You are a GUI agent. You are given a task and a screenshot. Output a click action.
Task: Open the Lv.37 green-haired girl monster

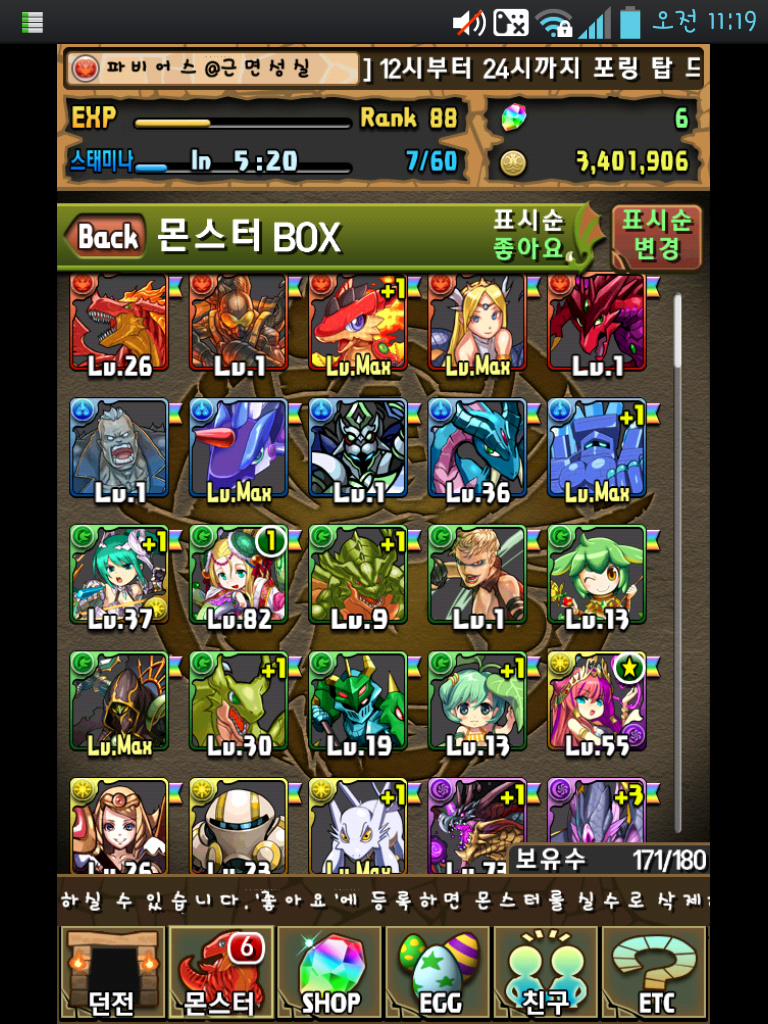coord(119,576)
